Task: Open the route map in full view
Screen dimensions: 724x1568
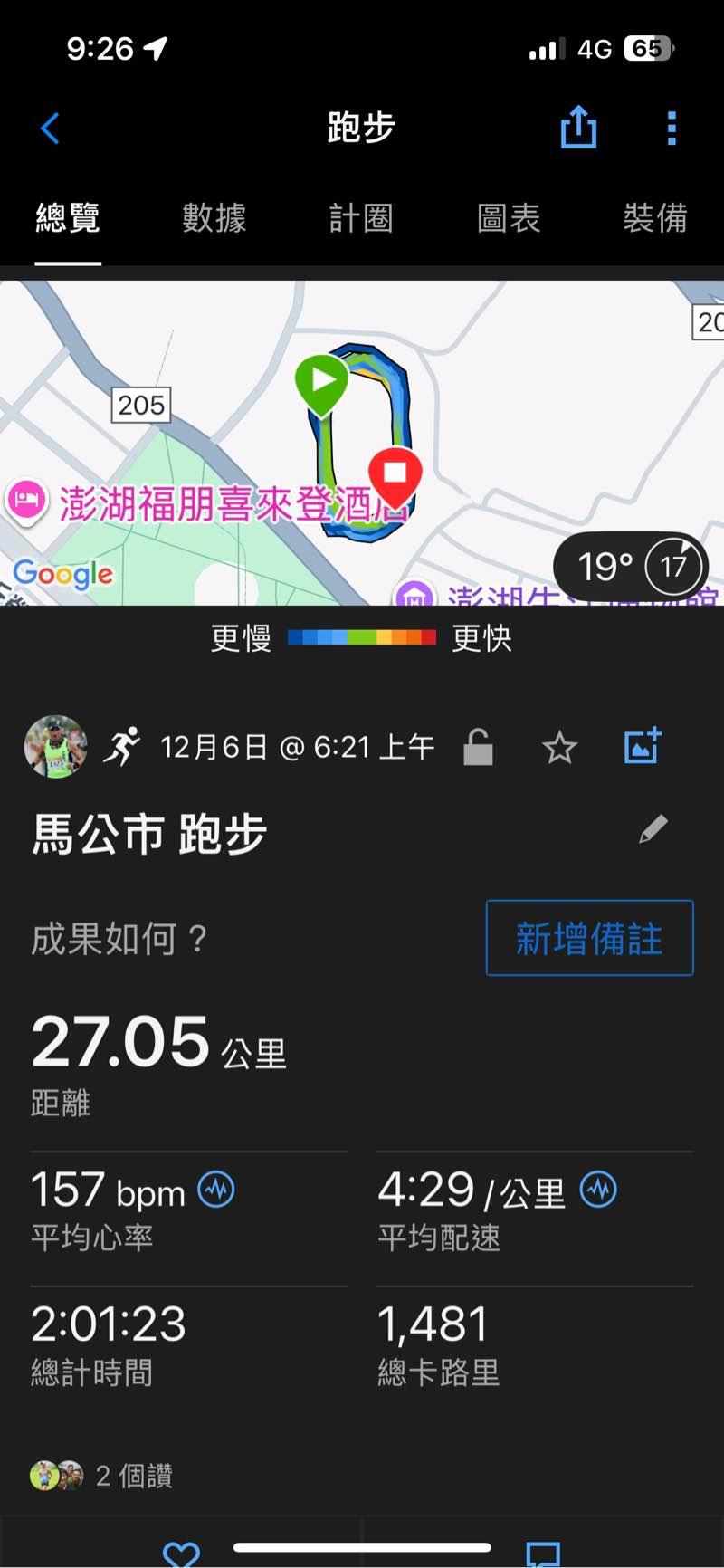Action: 226,362
